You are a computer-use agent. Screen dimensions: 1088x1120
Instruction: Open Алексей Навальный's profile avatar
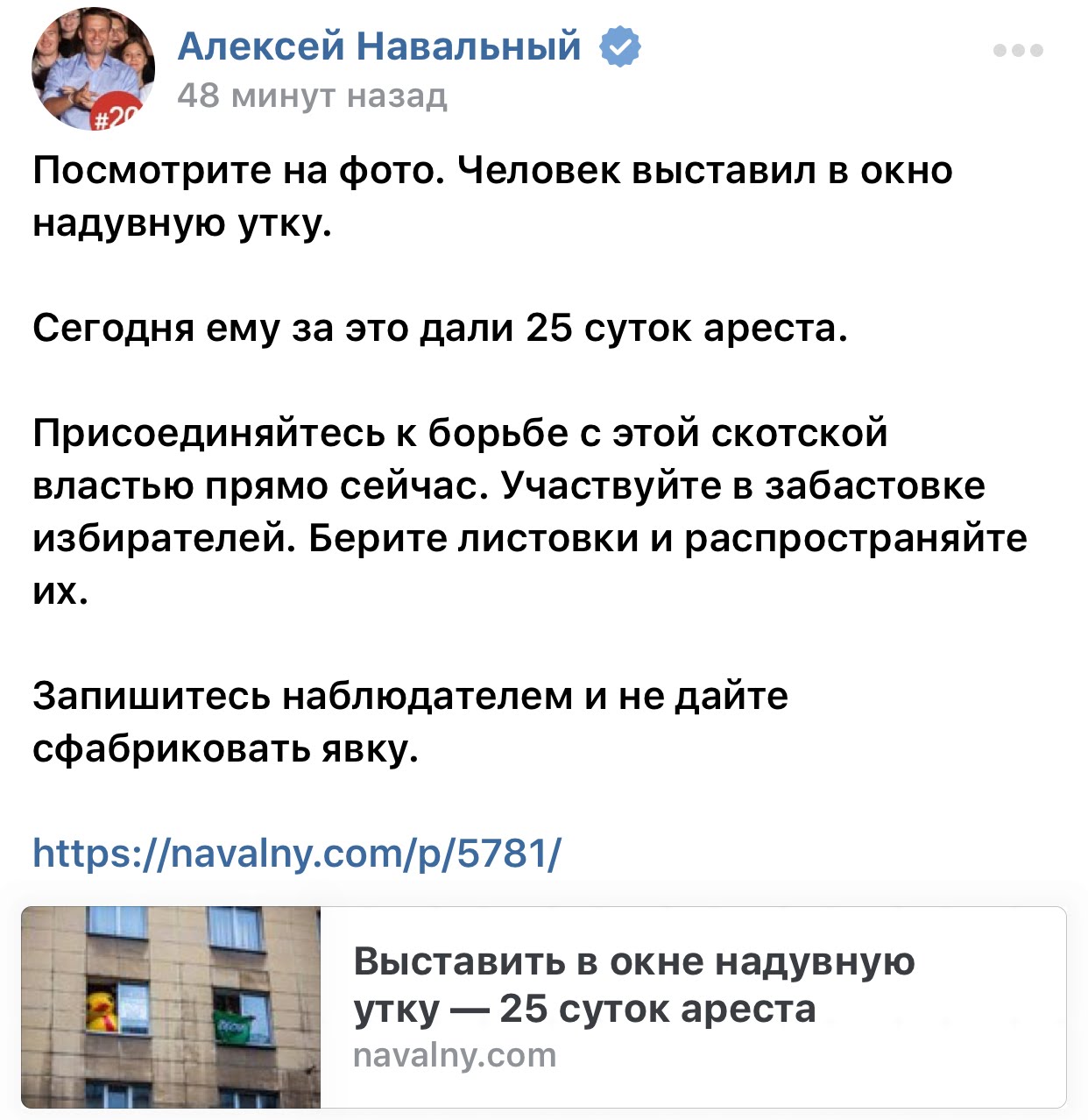point(93,70)
